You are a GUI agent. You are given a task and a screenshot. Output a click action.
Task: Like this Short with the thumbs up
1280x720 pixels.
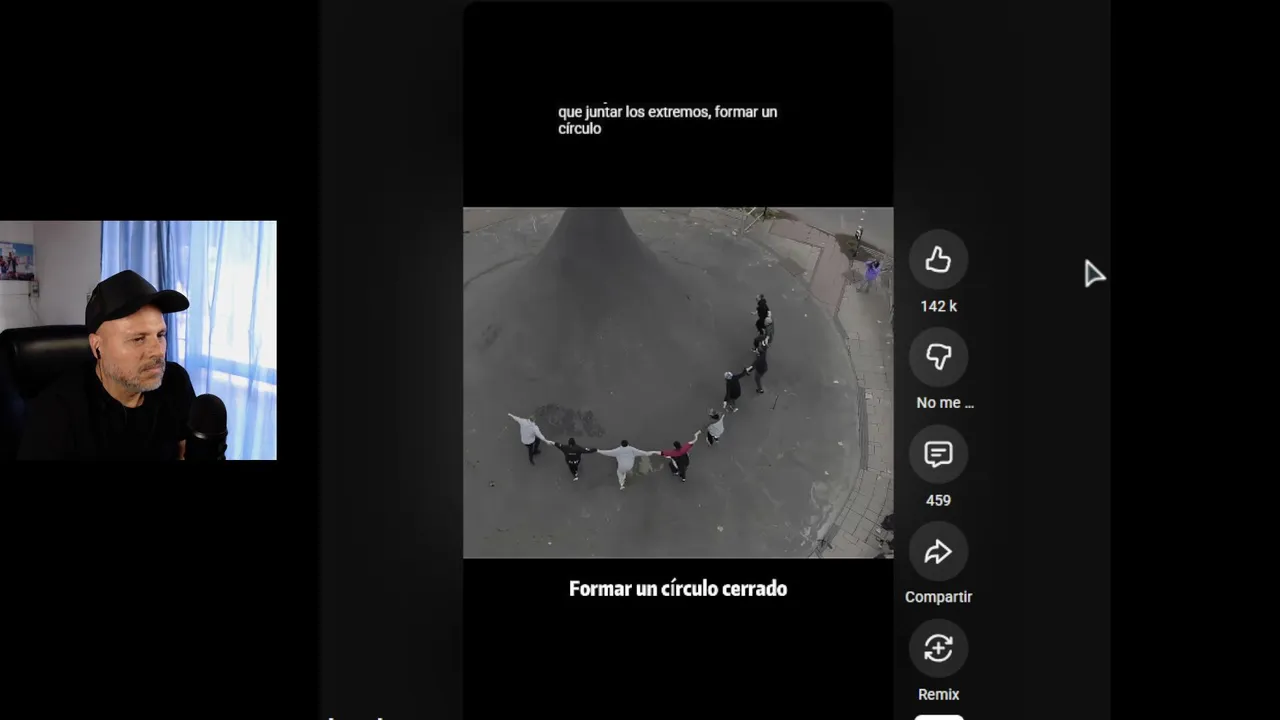tap(938, 260)
